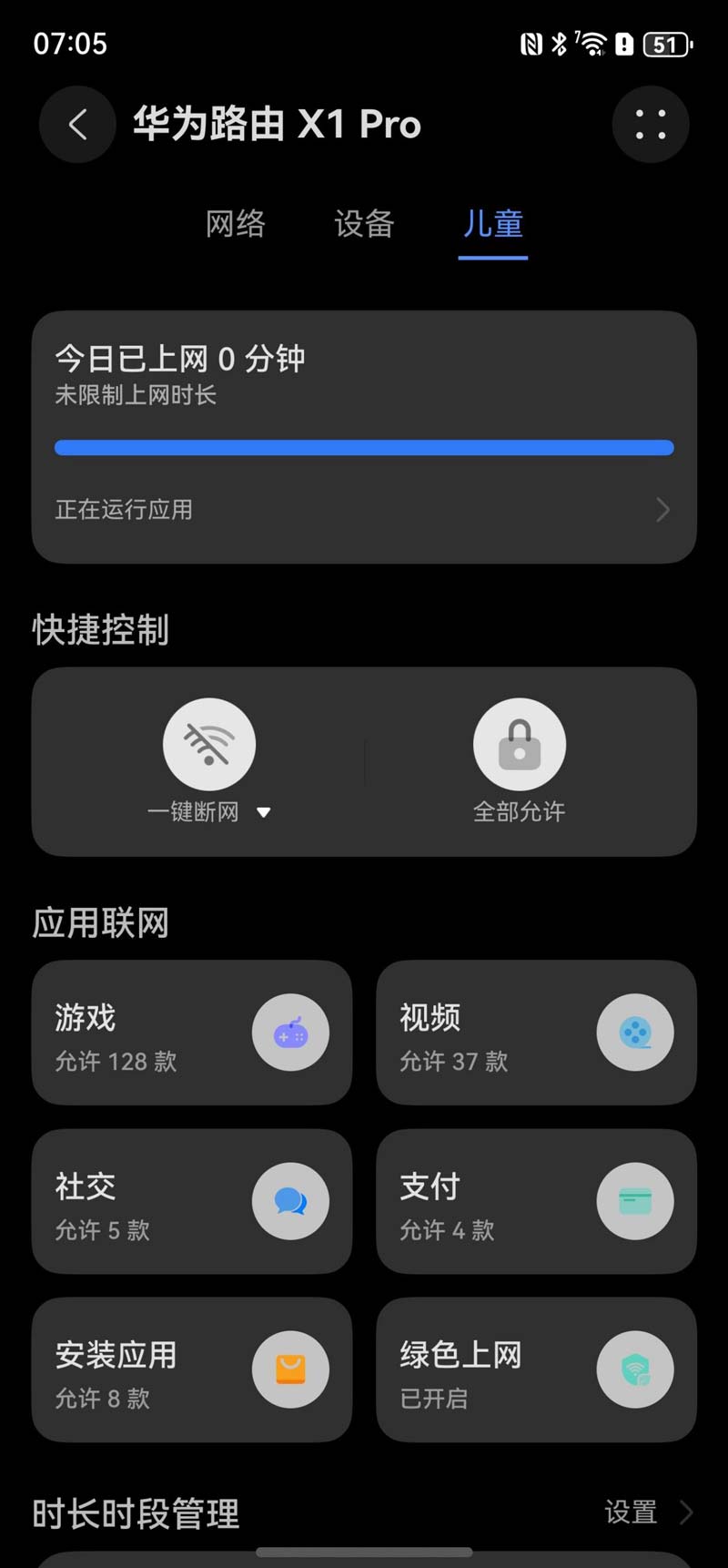Viewport: 728px width, 1568px height.
Task: Switch to the 设备 tab
Action: pos(364,224)
